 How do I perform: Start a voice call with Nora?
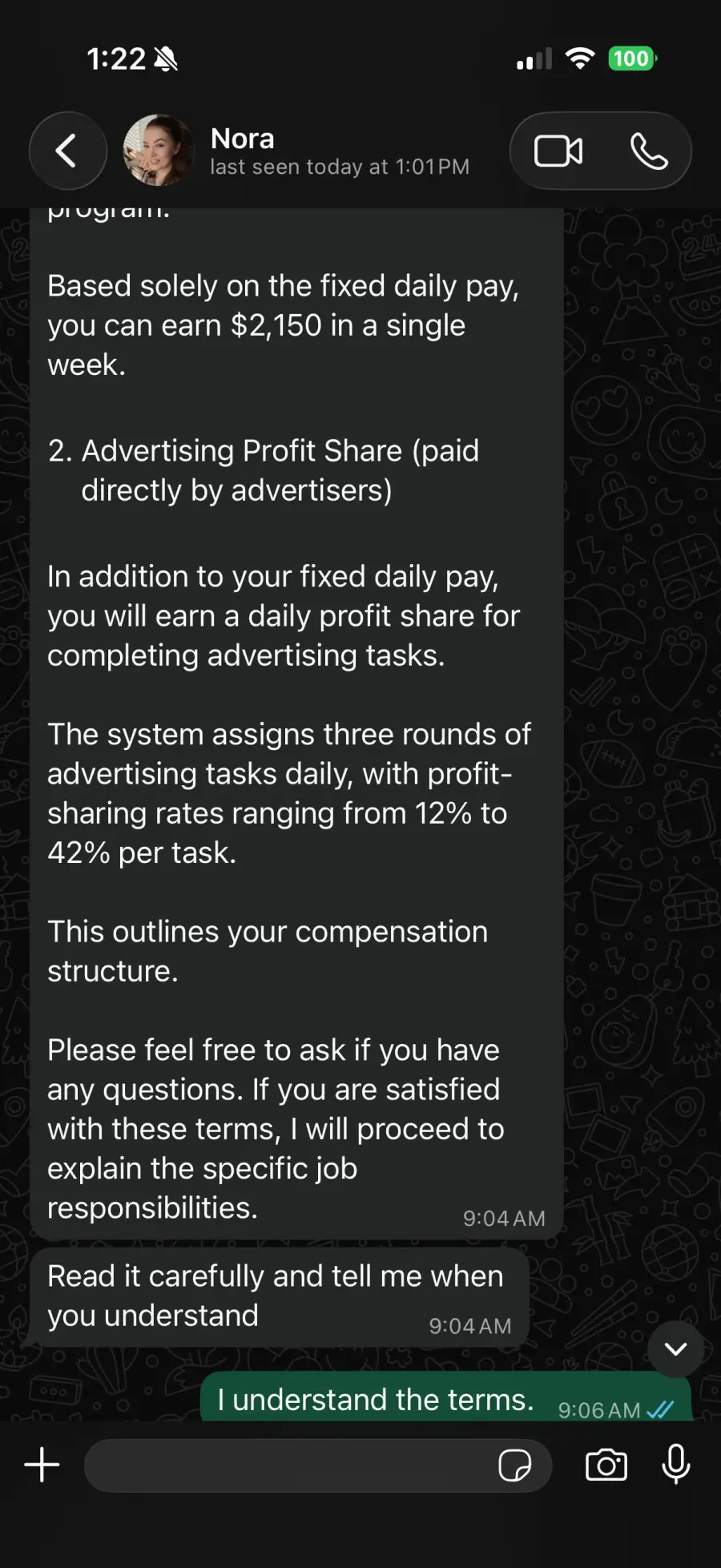[649, 151]
